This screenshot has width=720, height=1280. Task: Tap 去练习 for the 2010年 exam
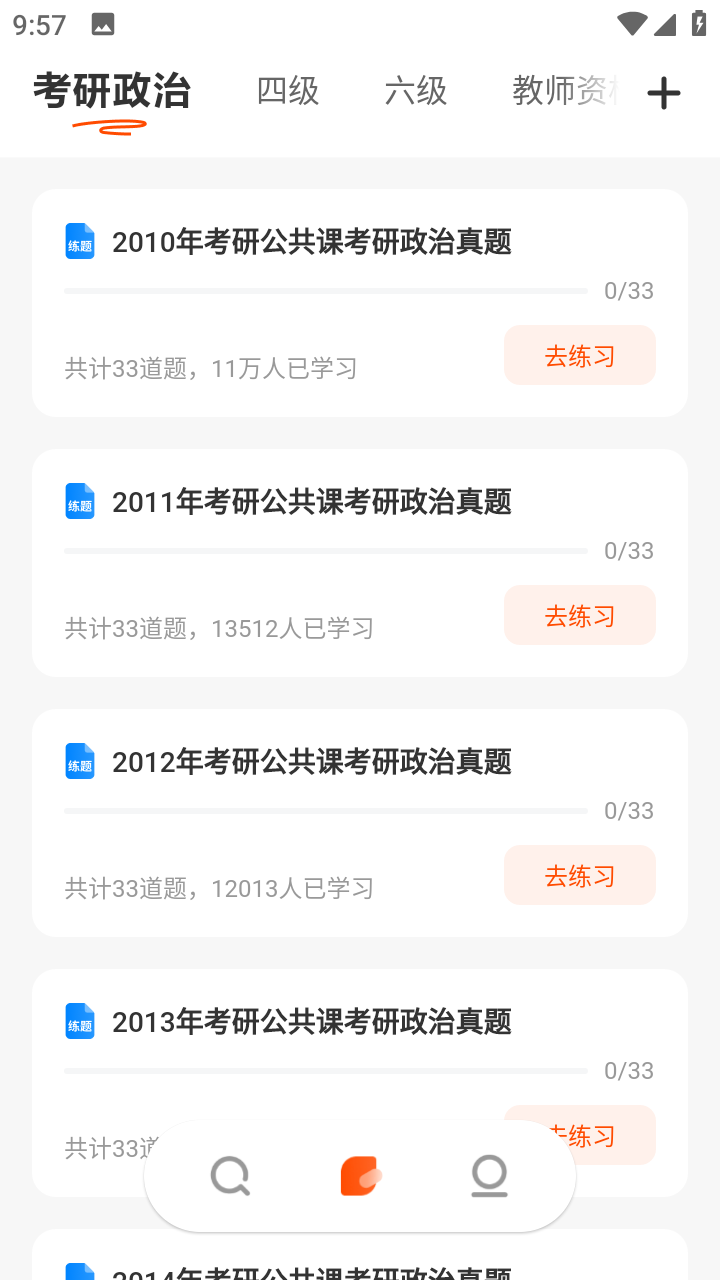pos(580,356)
